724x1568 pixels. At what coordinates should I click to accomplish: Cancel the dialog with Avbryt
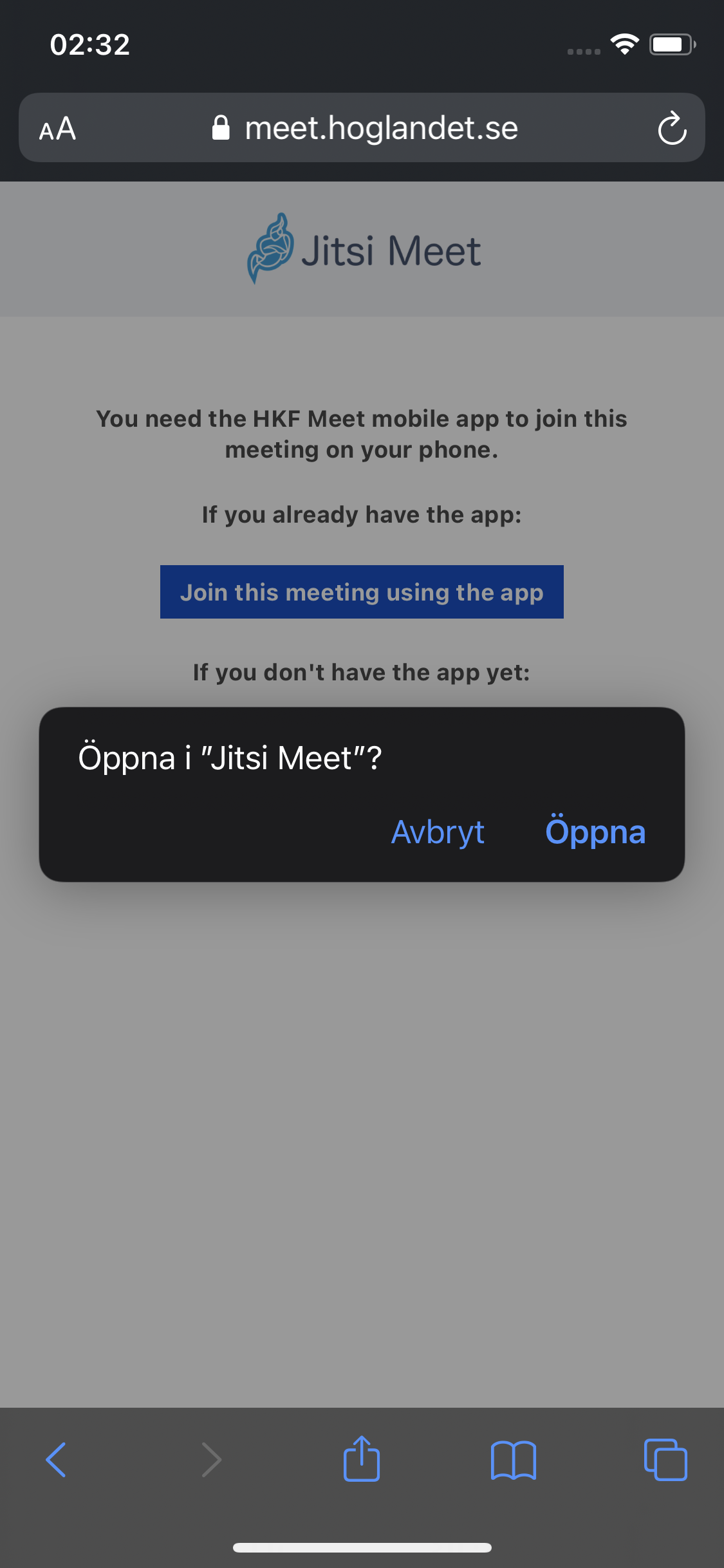[438, 832]
